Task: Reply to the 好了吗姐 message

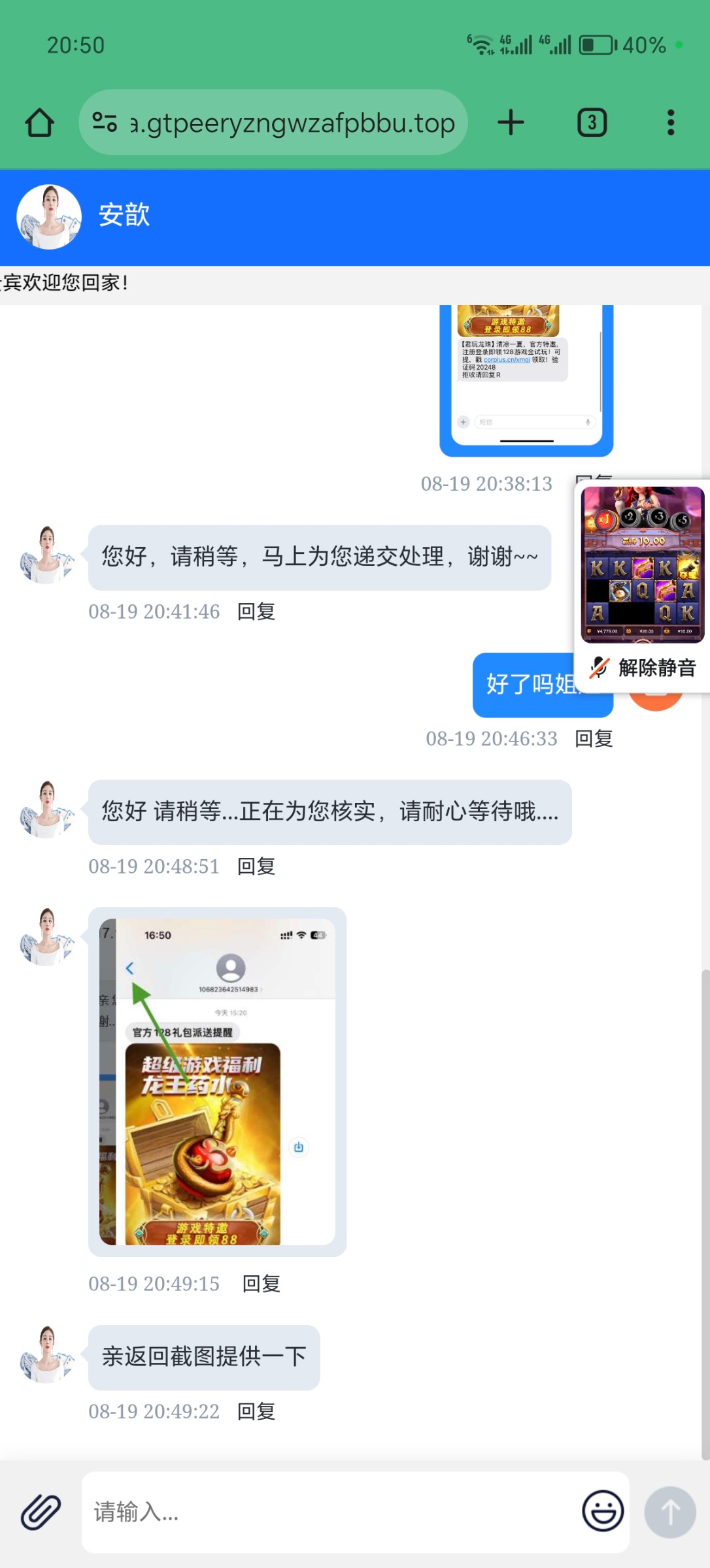Action: (594, 739)
